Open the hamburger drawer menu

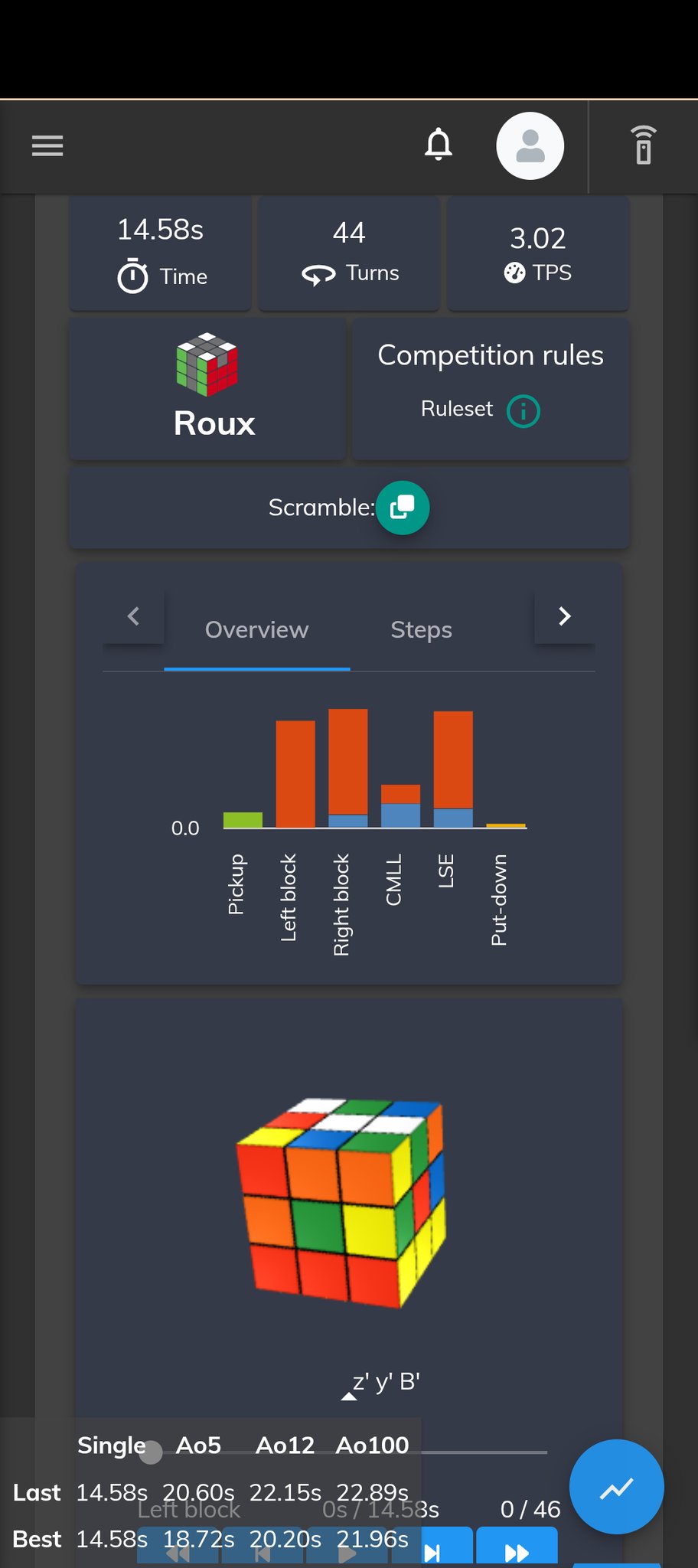(x=47, y=145)
